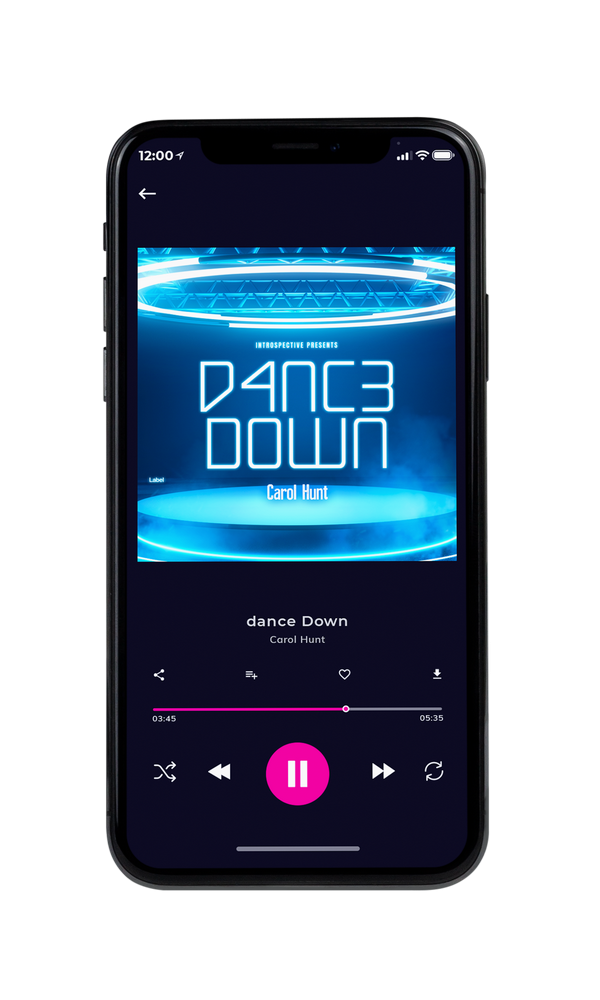Open the Dance Down album artwork

[x=297, y=404]
